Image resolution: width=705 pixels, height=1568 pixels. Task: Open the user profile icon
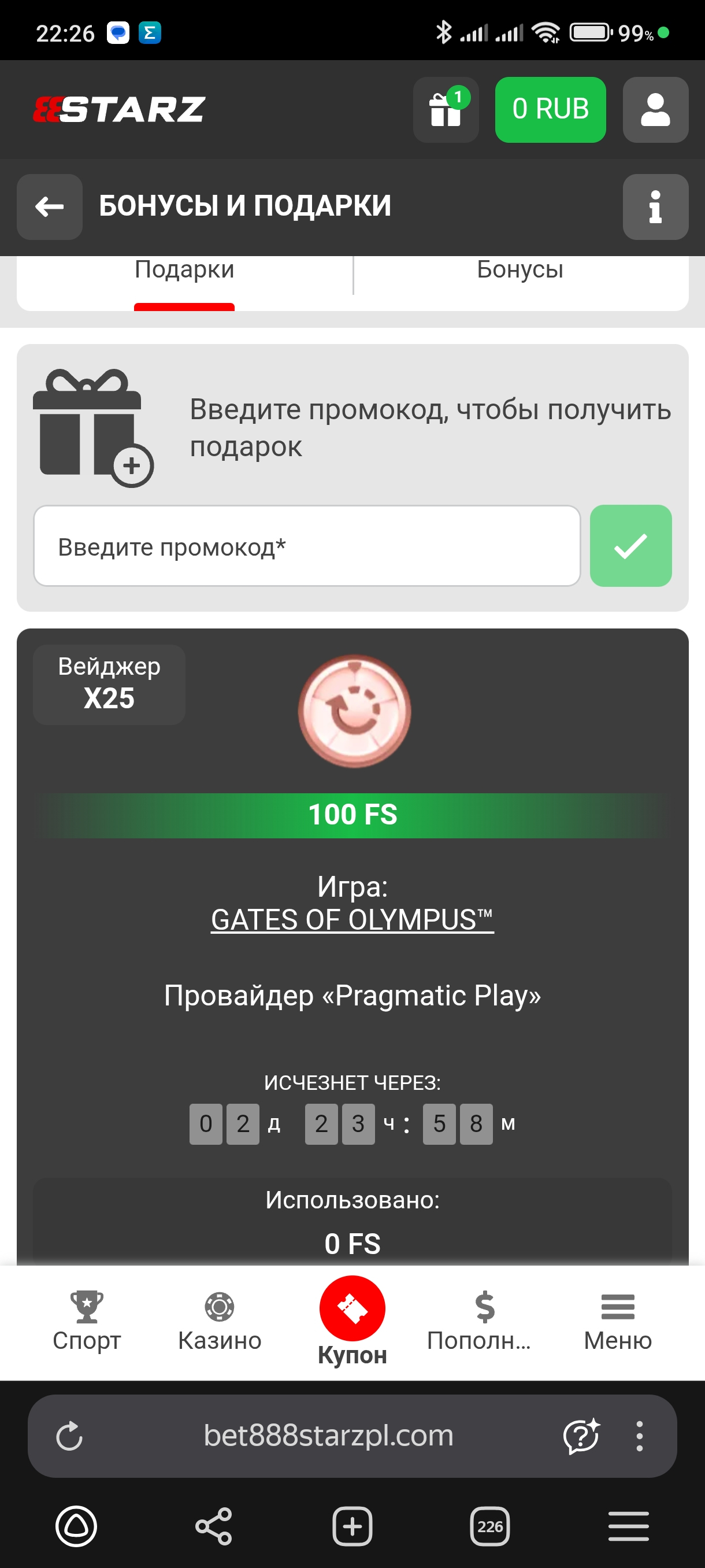[x=655, y=110]
